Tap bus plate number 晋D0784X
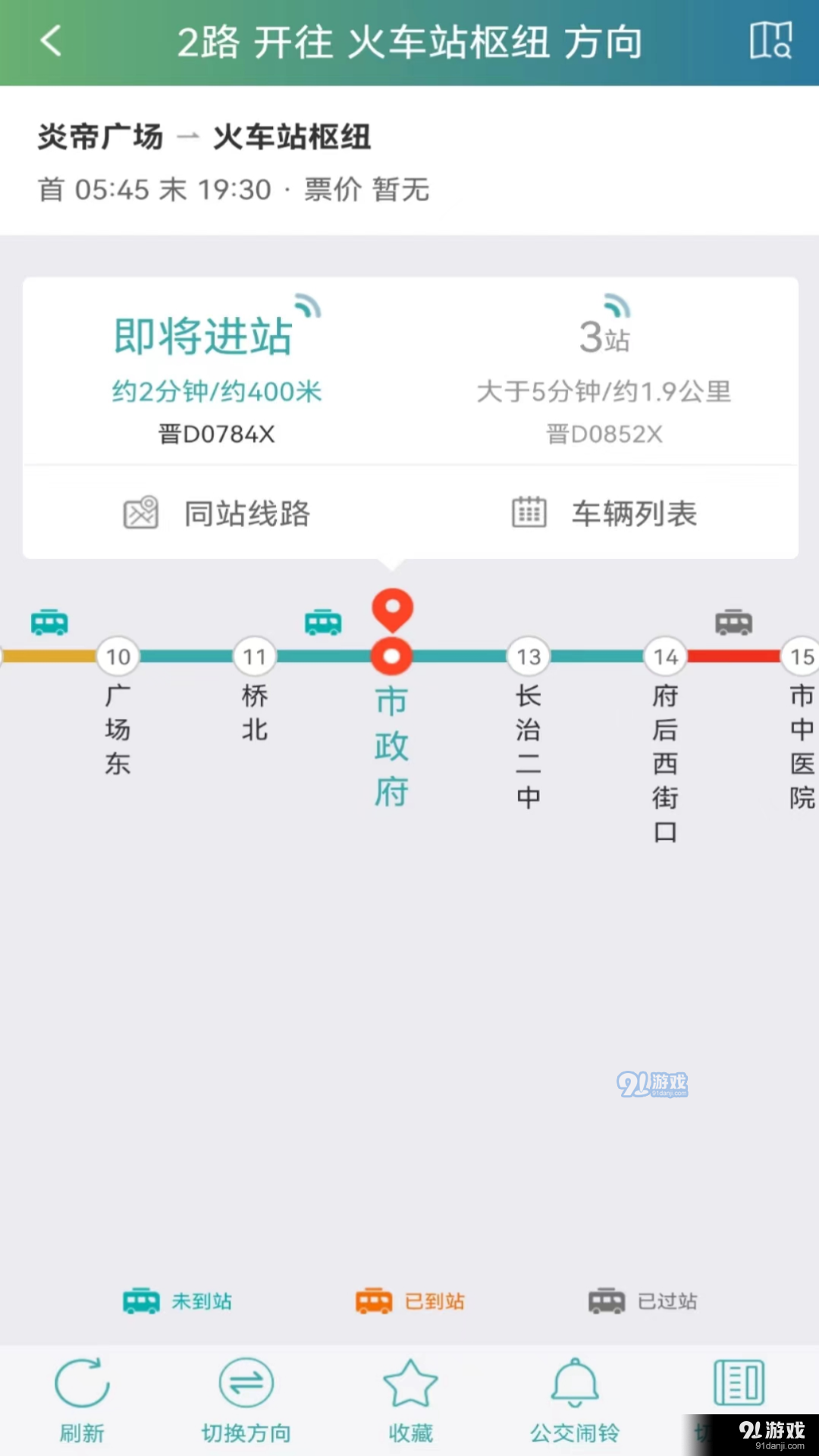The image size is (819, 1456). [x=218, y=434]
